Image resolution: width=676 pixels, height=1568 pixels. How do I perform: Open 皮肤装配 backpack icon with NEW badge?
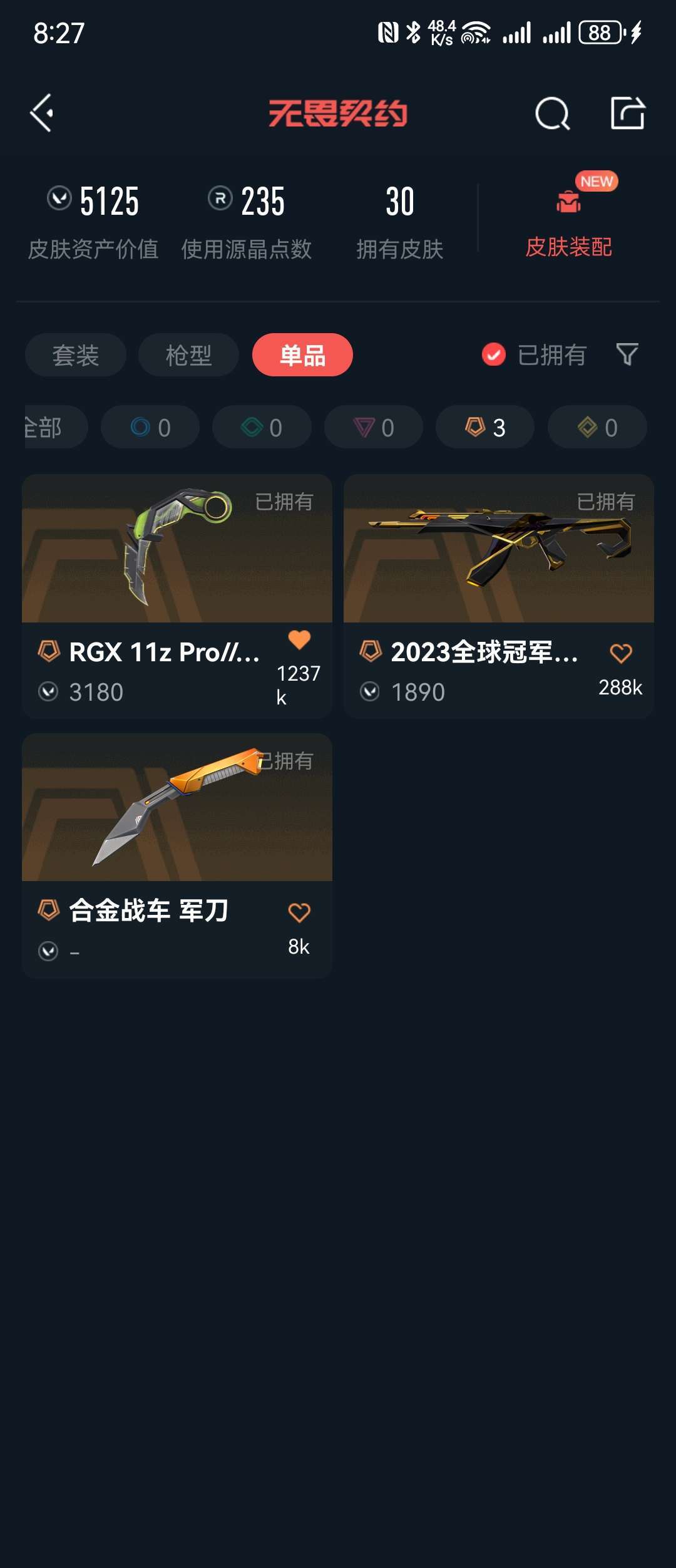pyautogui.click(x=568, y=202)
